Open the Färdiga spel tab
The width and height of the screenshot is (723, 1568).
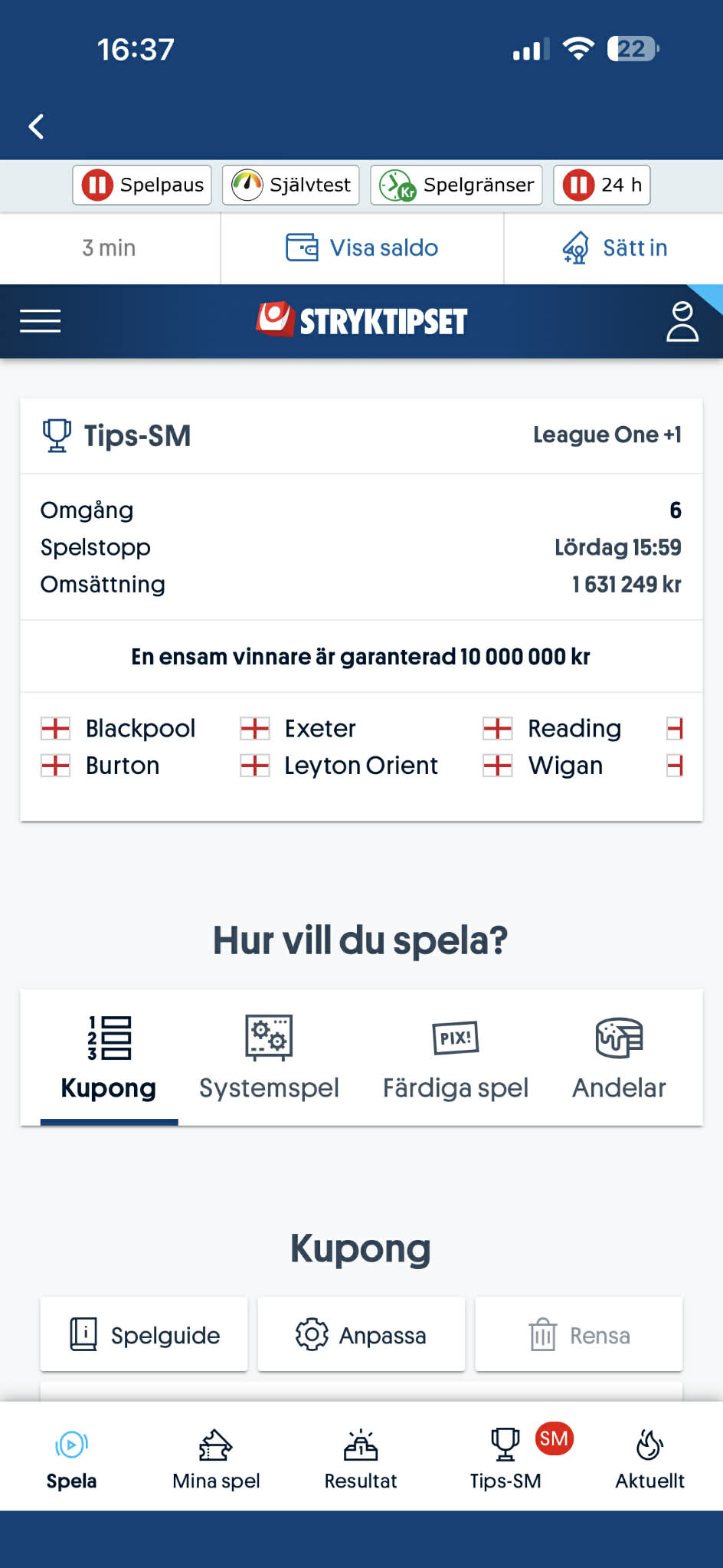(x=455, y=1058)
